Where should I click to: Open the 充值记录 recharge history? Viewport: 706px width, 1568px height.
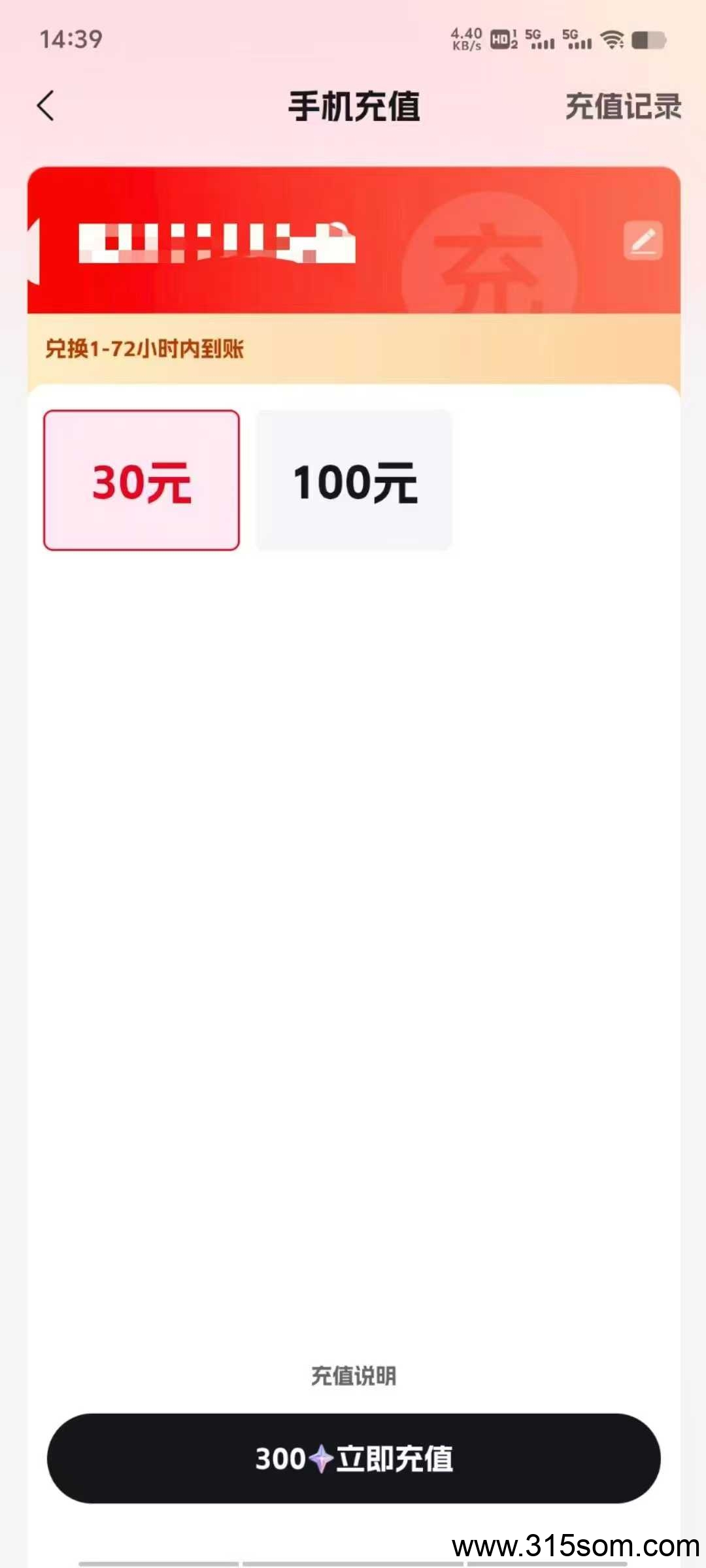[x=623, y=106]
